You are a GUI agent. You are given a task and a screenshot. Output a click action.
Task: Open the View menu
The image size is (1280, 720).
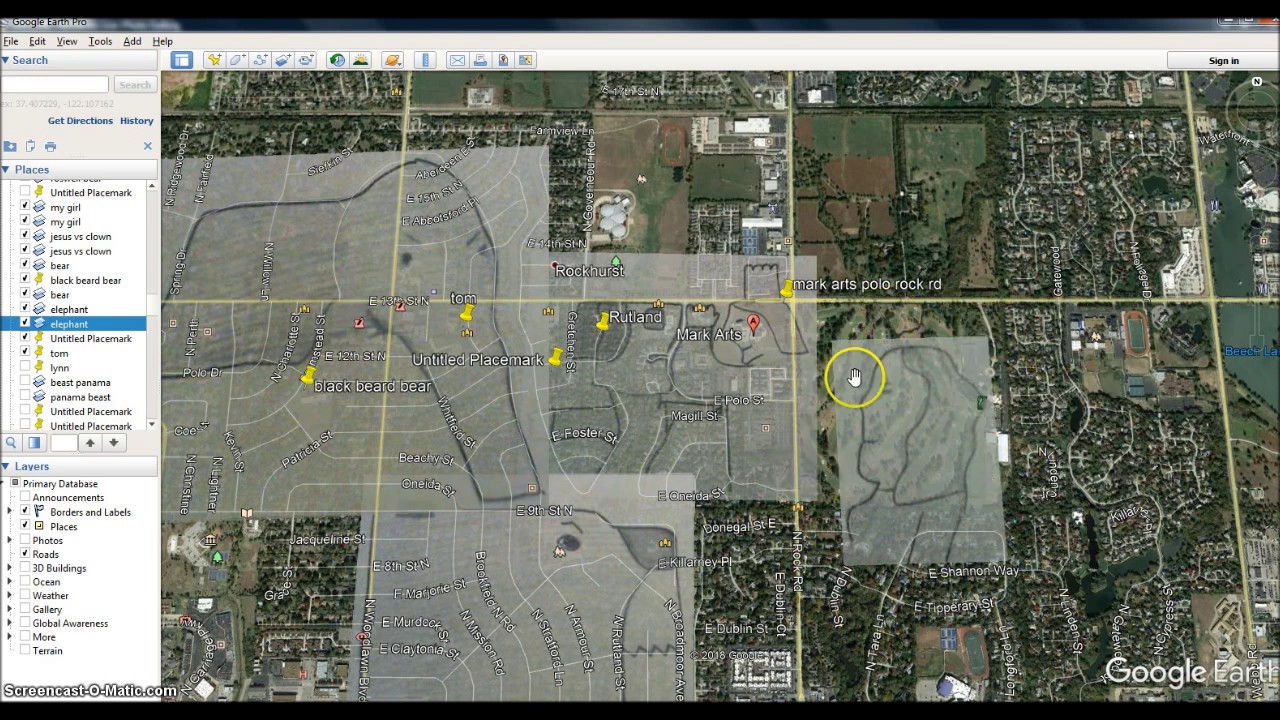67,41
